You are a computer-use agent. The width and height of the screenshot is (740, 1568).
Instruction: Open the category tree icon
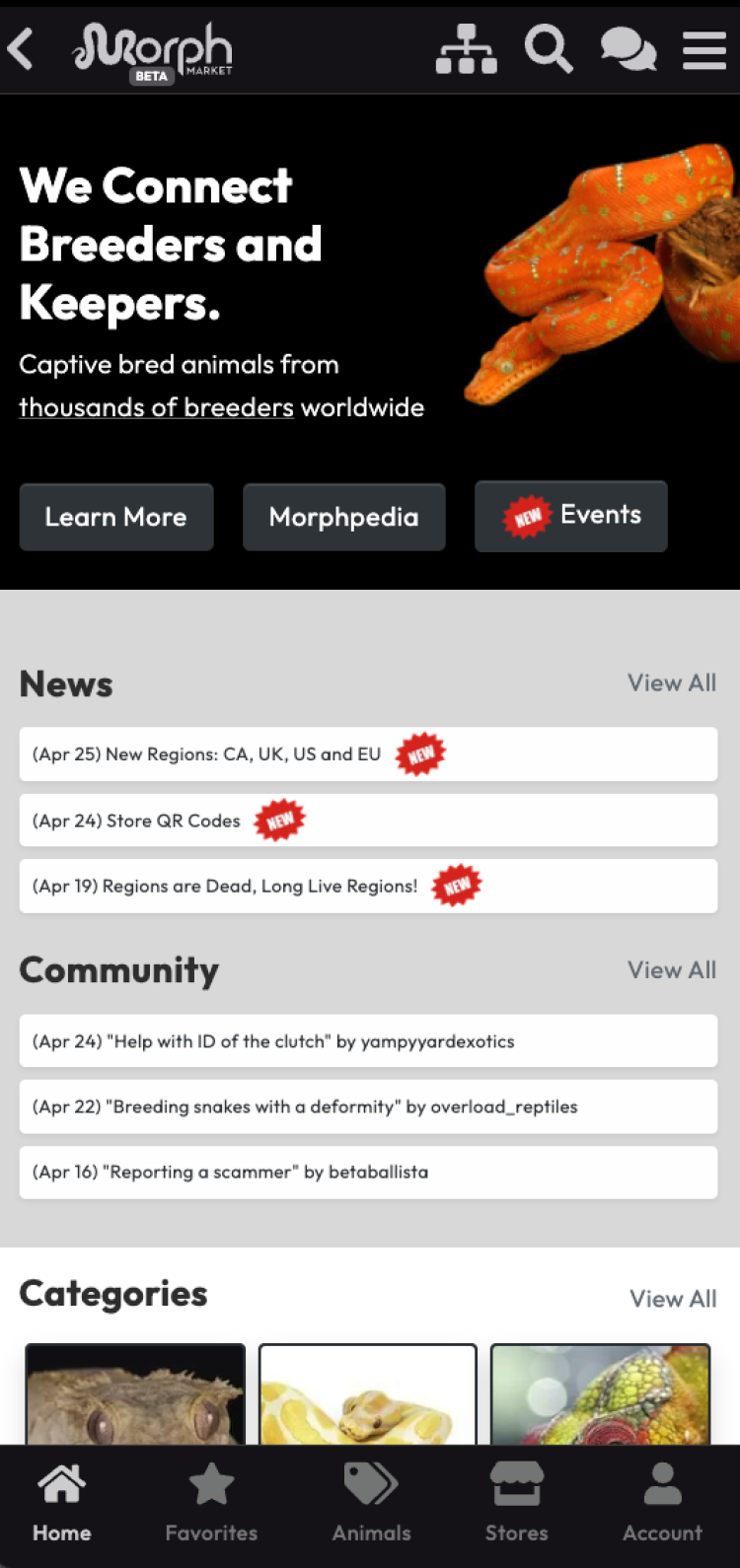466,48
